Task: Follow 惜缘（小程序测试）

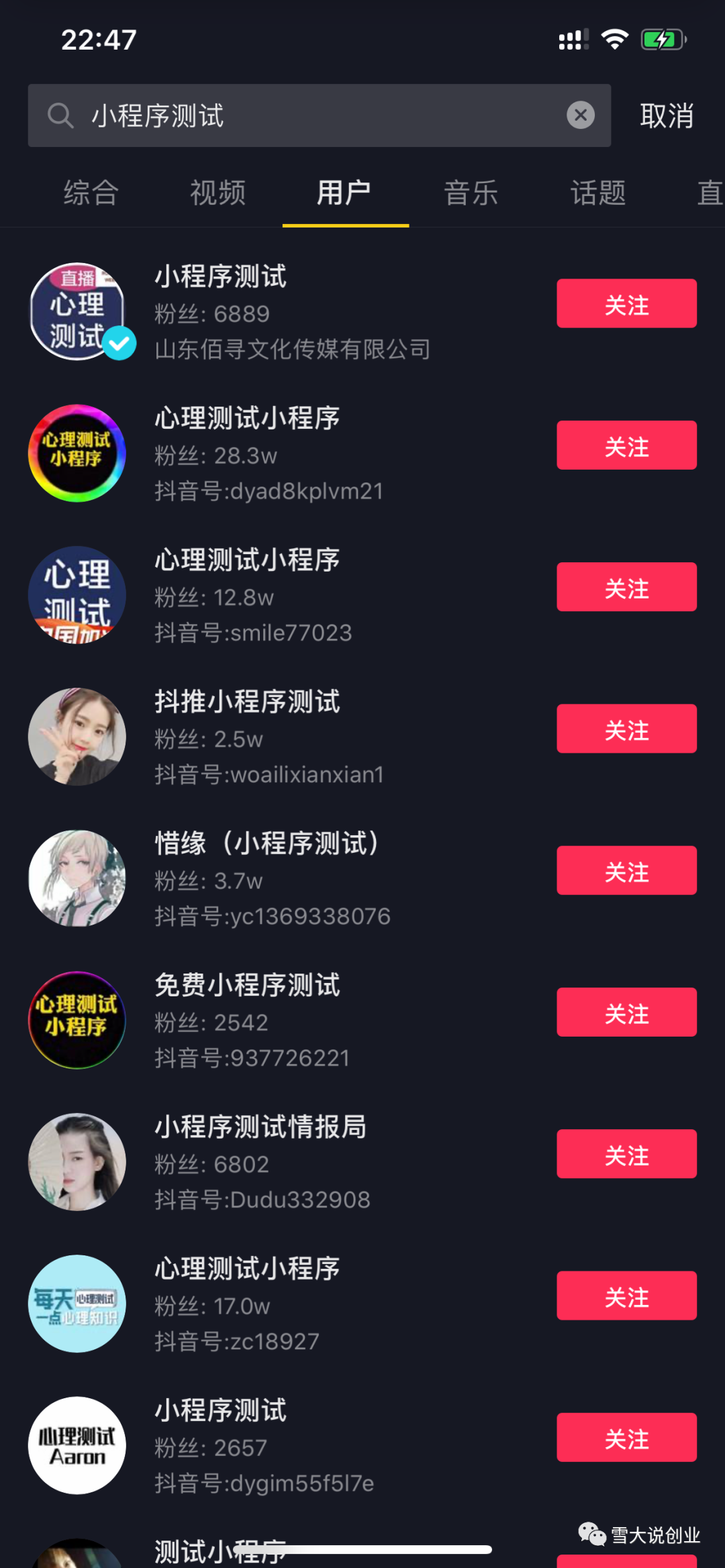Action: 626,871
